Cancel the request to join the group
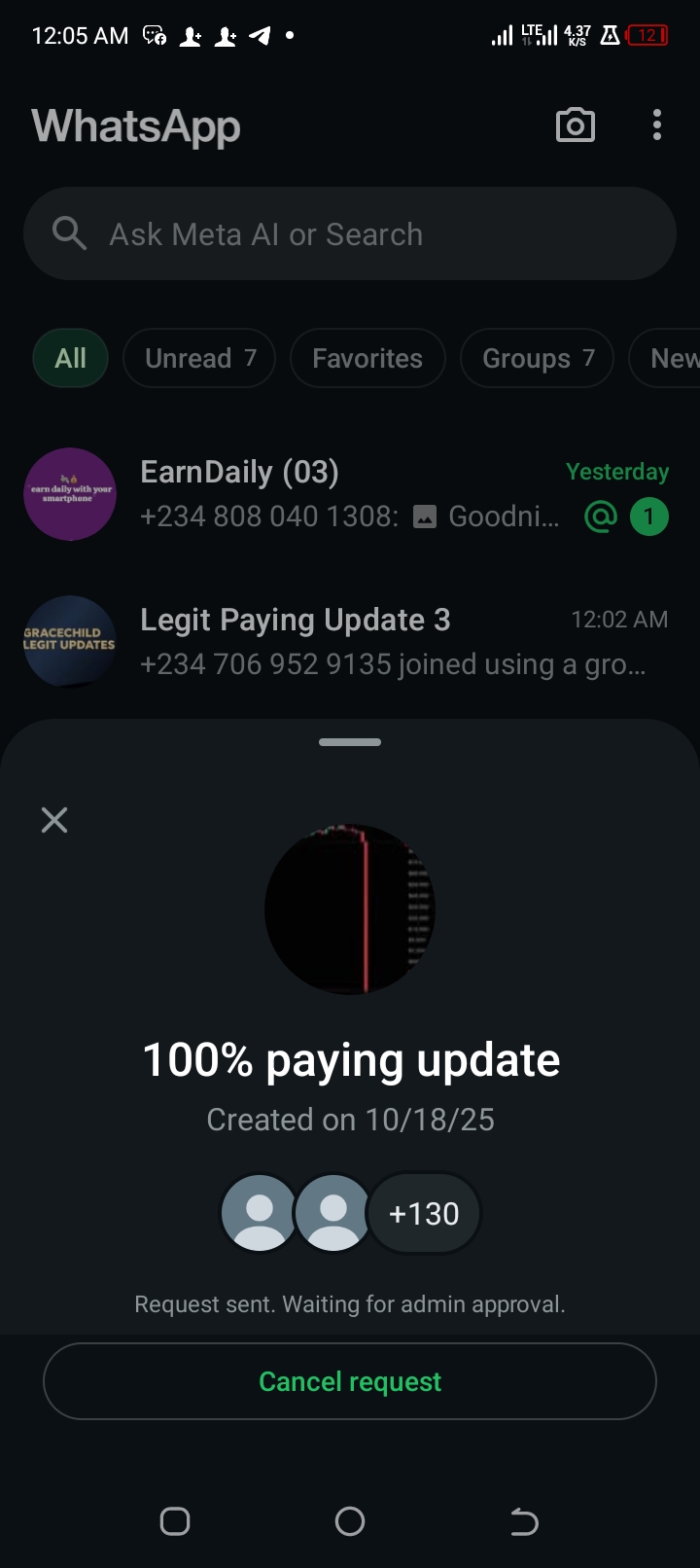This screenshot has width=700, height=1568. 350,1381
